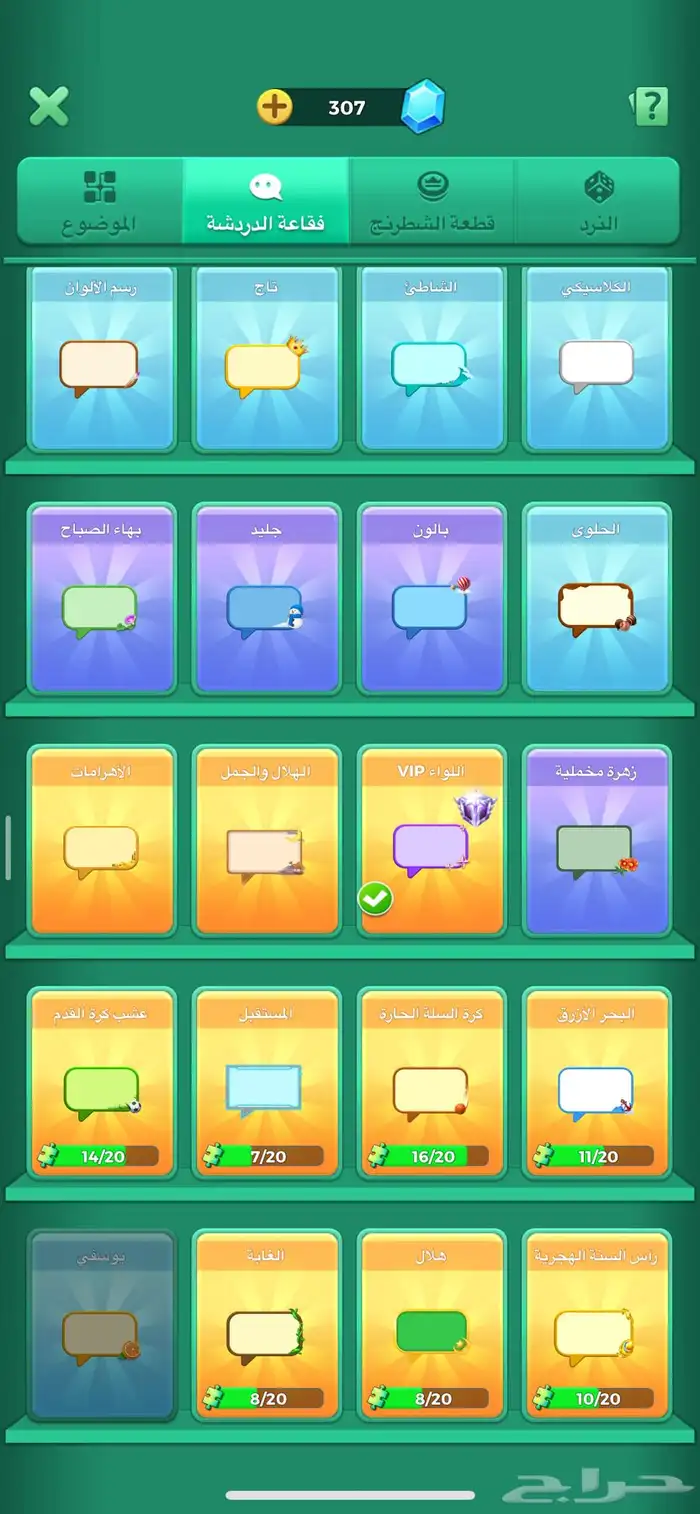Close the shop with the X icon

tap(48, 106)
